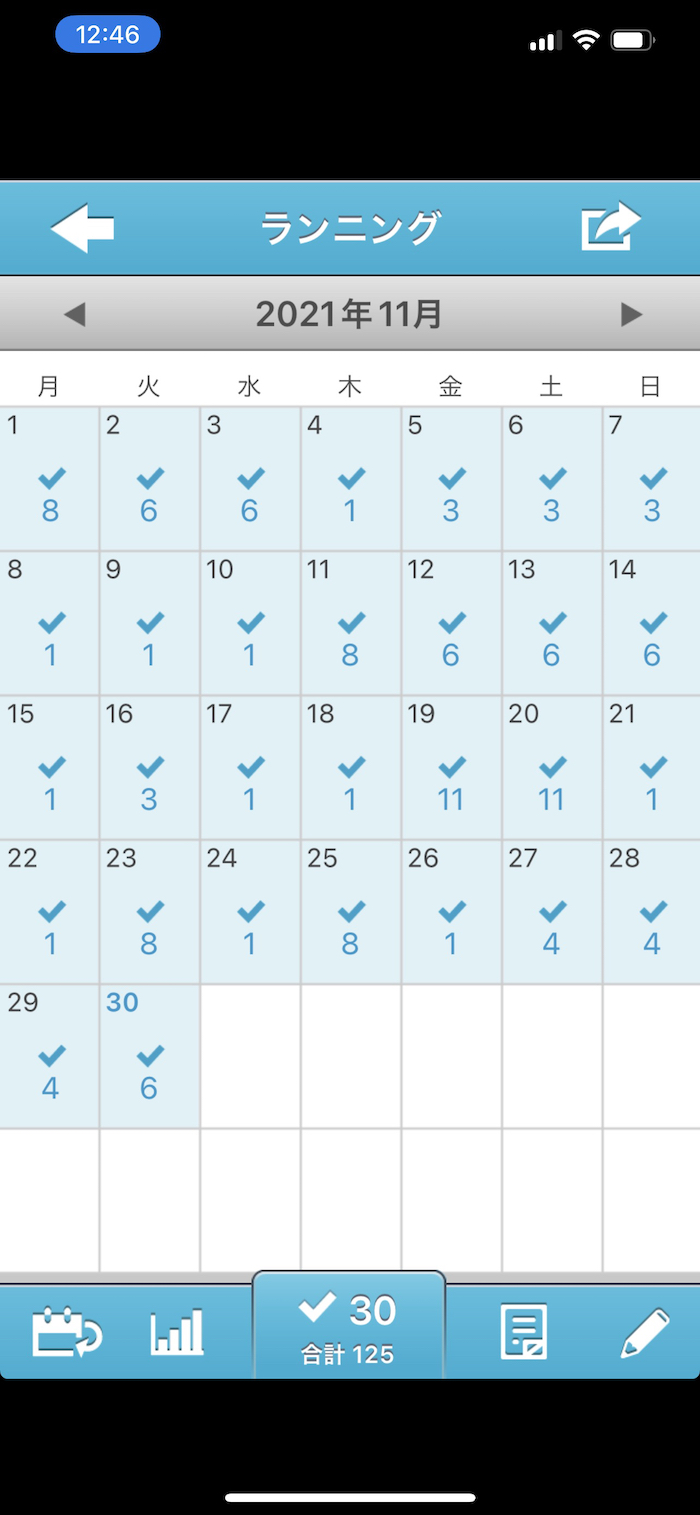
Task: Open the bar chart statistics
Action: click(x=177, y=1332)
